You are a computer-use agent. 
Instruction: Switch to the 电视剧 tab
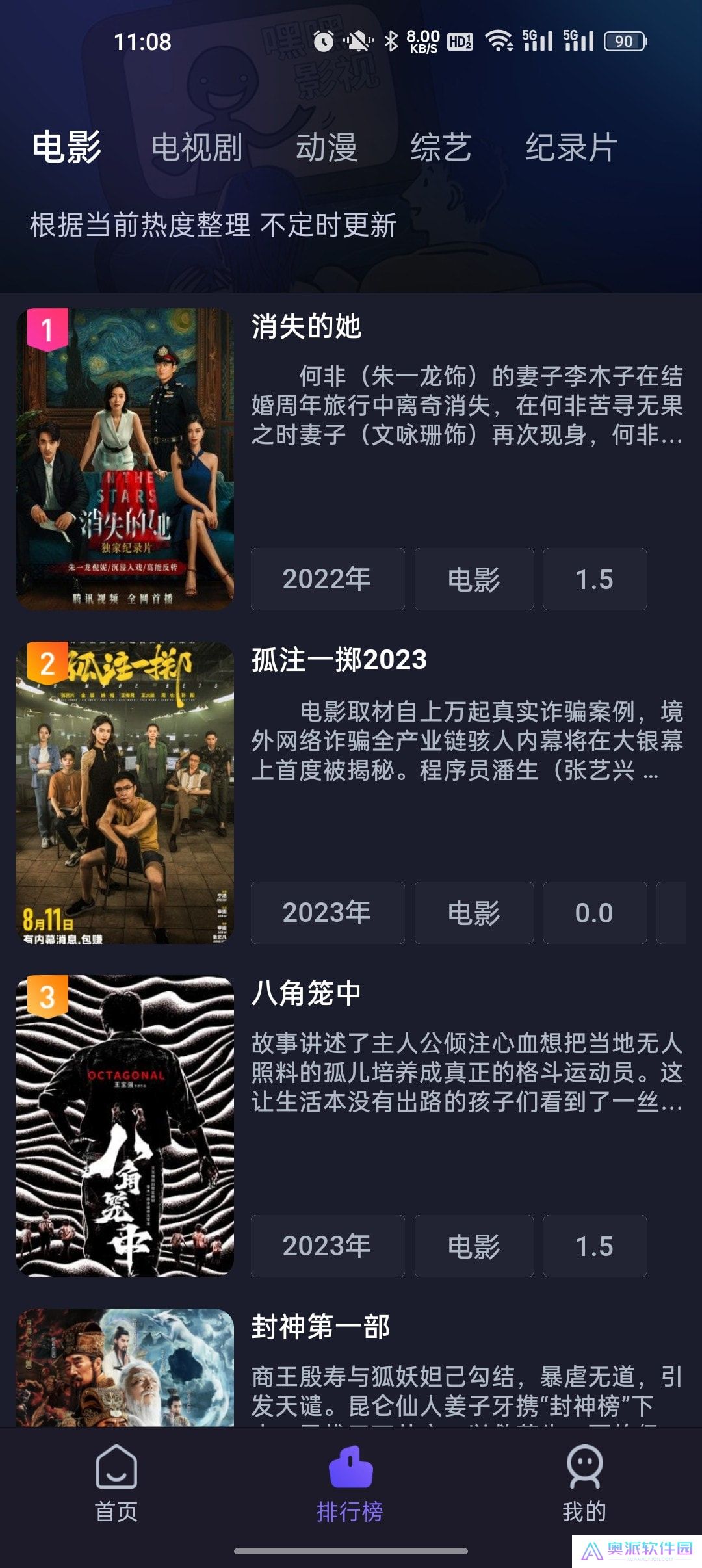[x=197, y=147]
